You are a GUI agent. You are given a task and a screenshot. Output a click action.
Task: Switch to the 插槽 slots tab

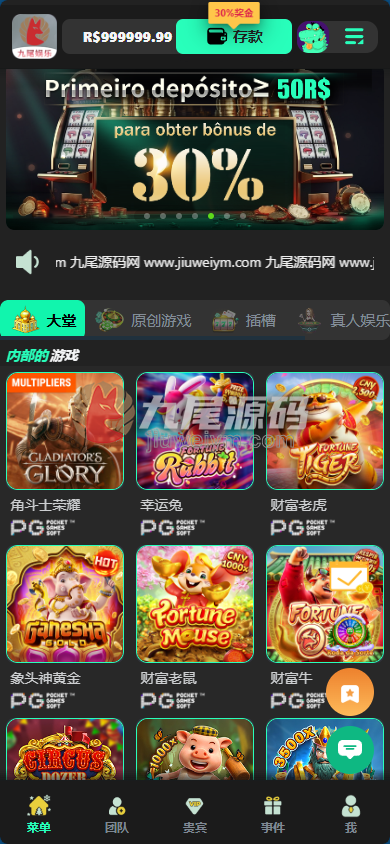tap(244, 320)
